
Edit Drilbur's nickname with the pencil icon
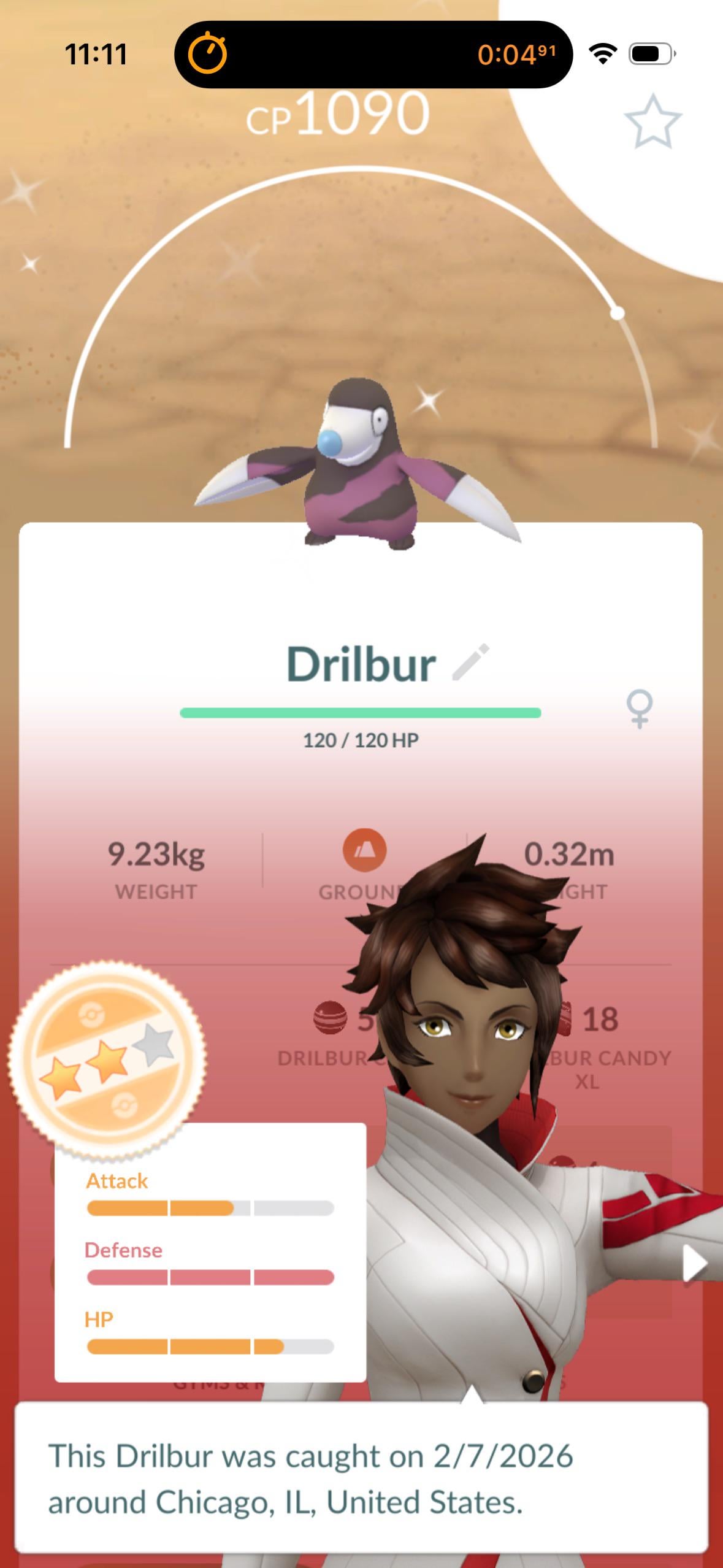click(x=470, y=663)
